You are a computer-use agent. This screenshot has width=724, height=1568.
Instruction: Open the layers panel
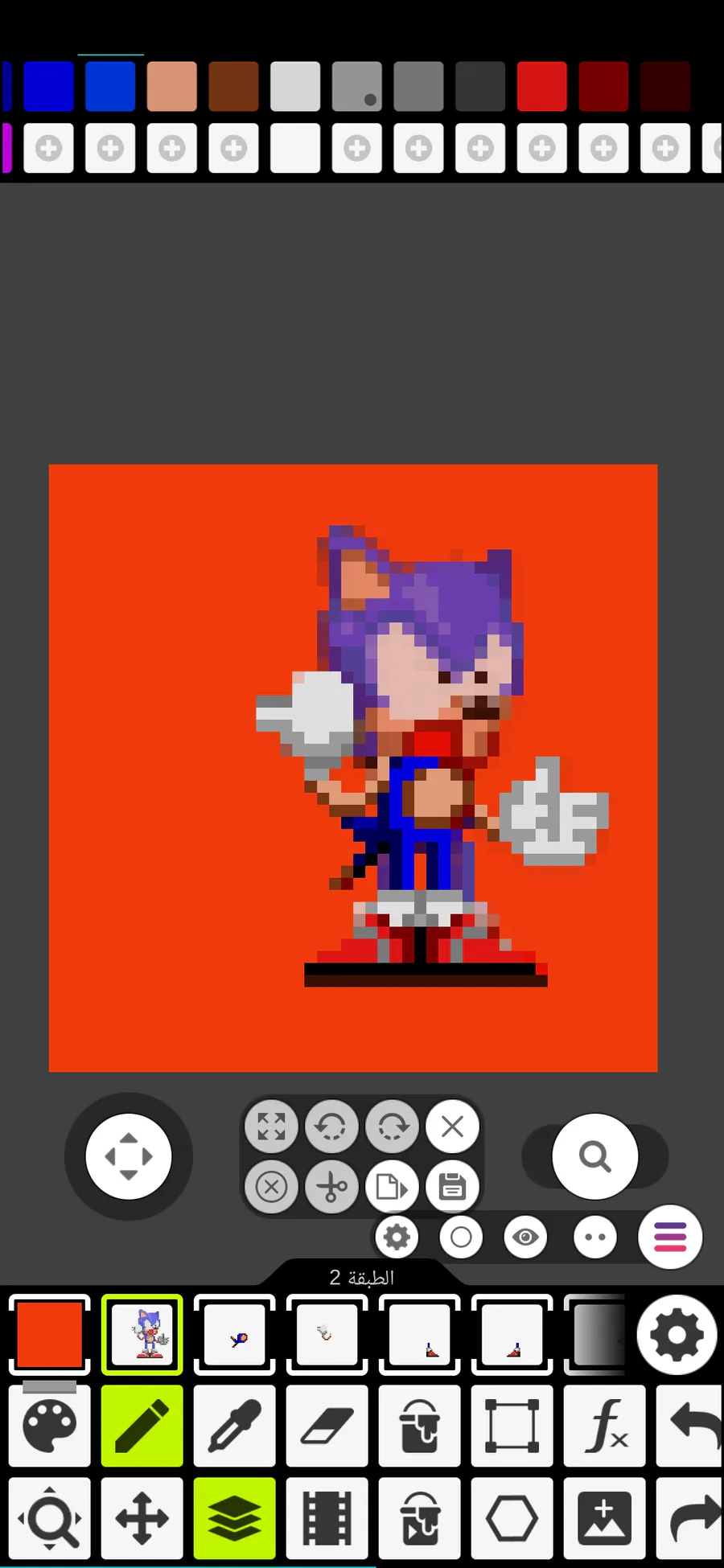tap(234, 1518)
